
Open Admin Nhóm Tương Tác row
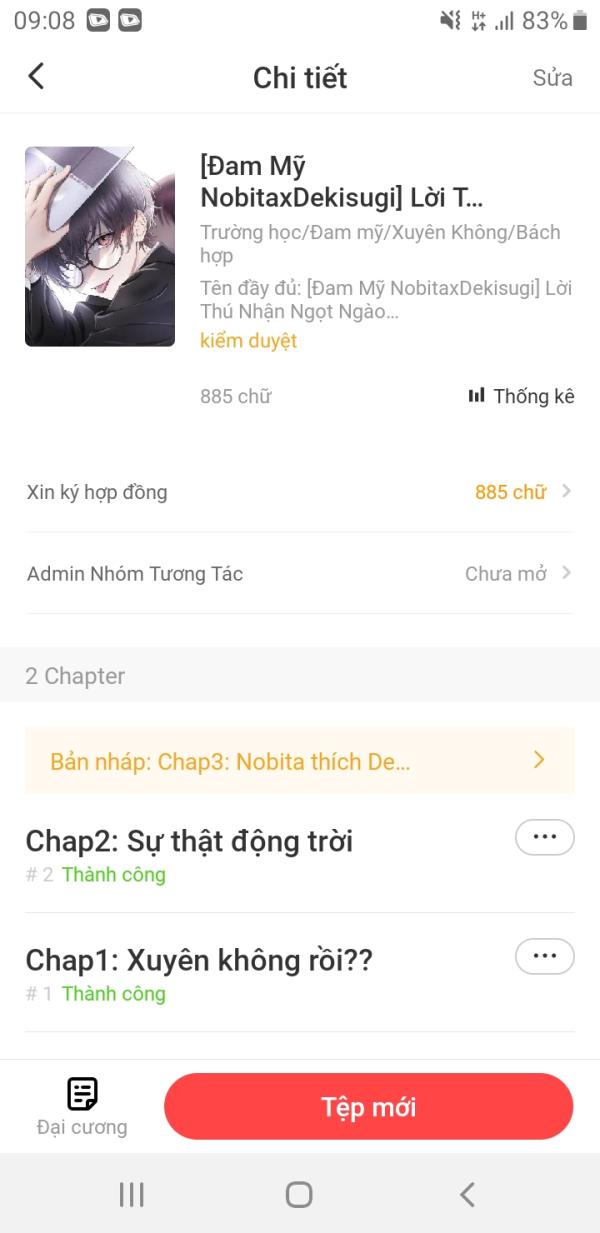tap(300, 574)
